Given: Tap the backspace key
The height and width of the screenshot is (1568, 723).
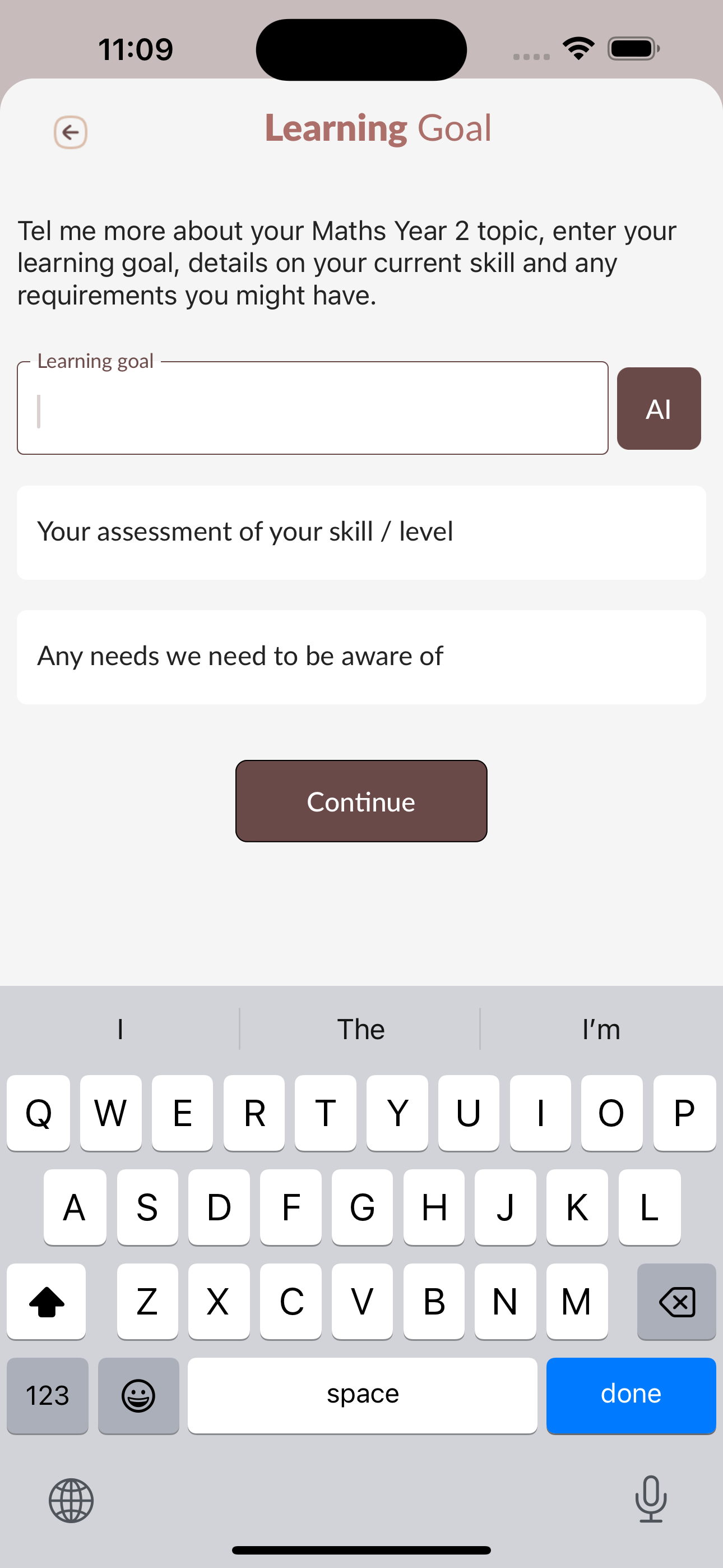Looking at the screenshot, I should 676,1302.
